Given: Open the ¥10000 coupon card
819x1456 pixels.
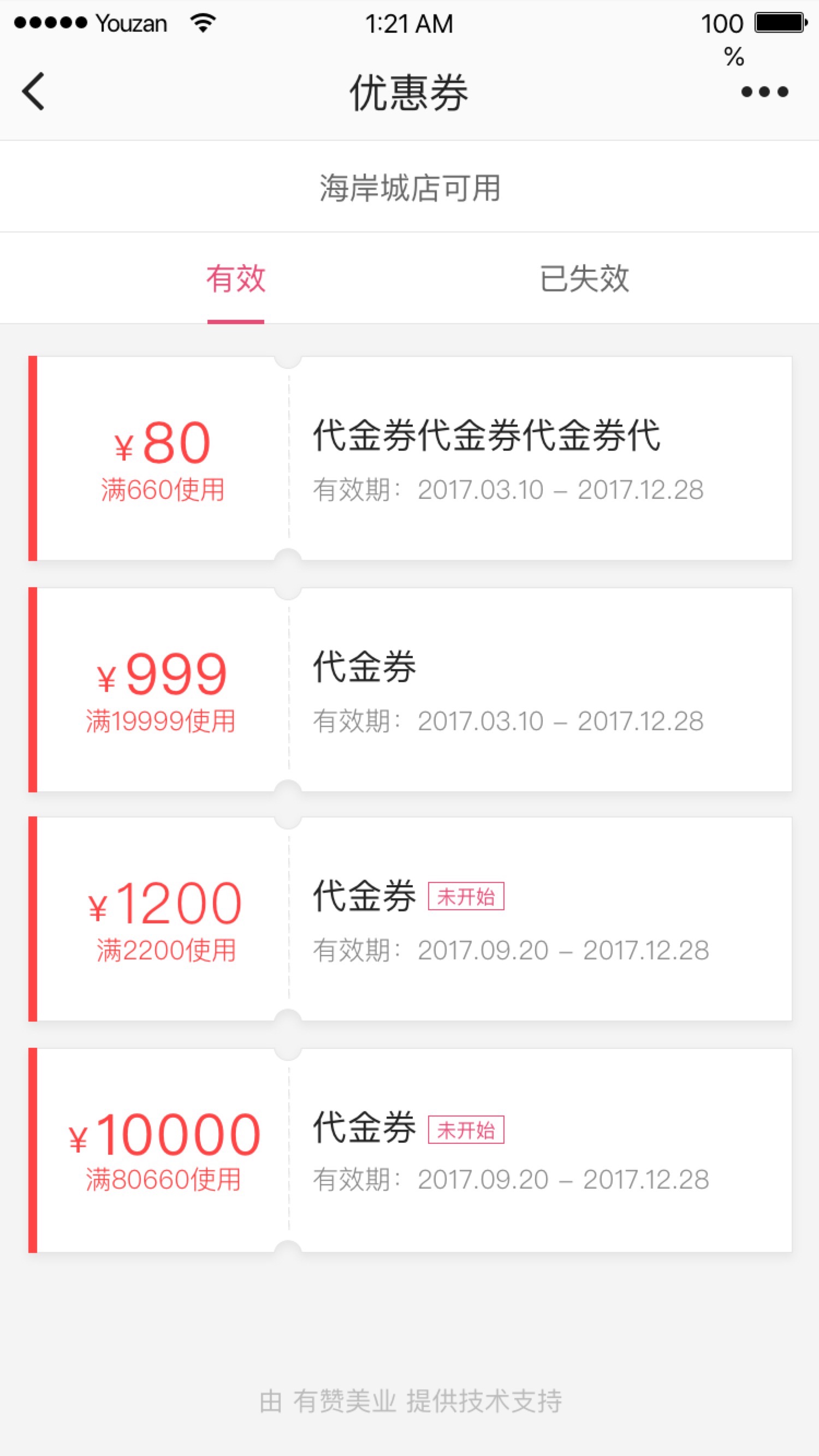Looking at the screenshot, I should coord(410,1150).
